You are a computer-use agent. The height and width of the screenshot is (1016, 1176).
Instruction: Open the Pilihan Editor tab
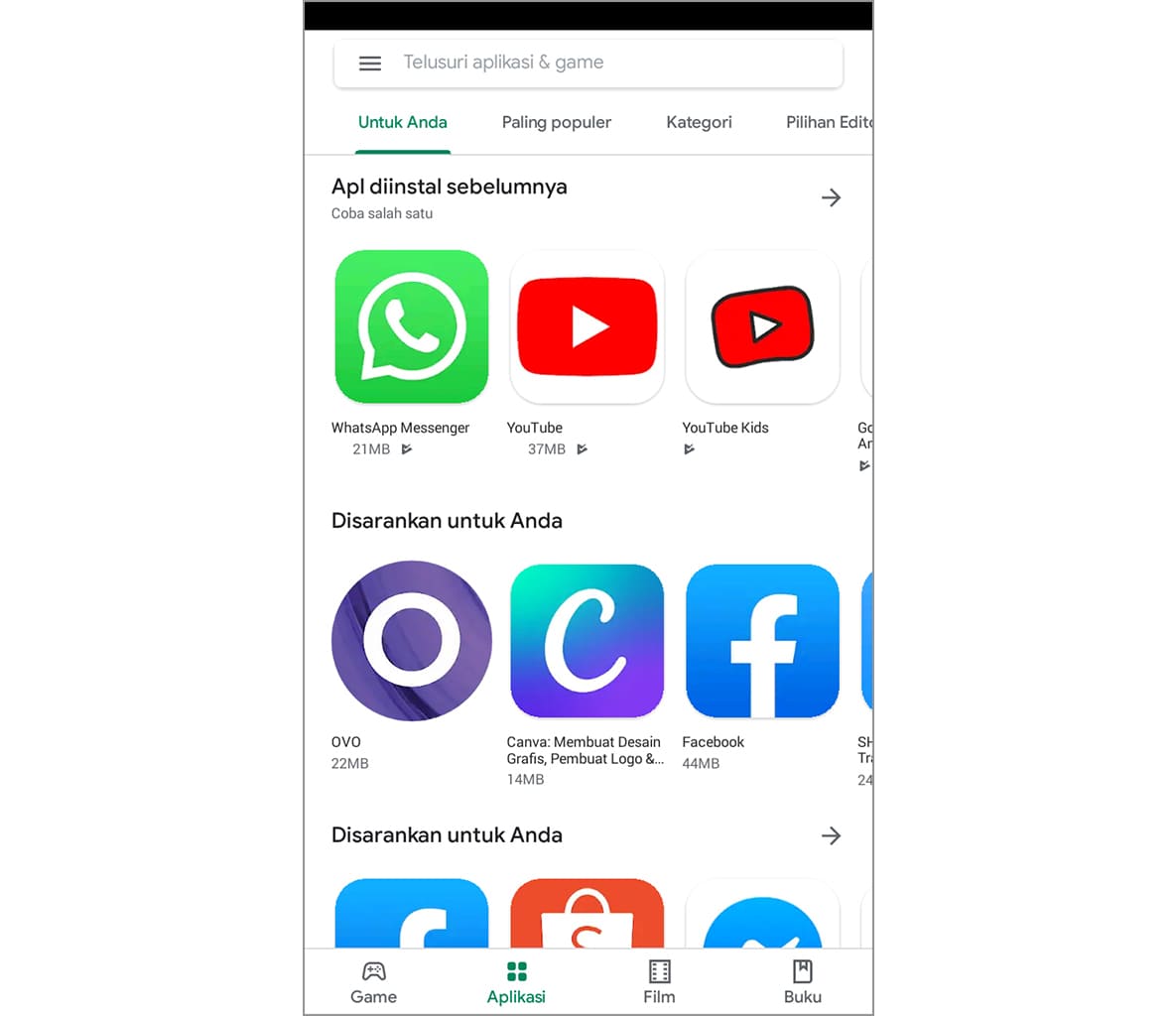[x=828, y=122]
